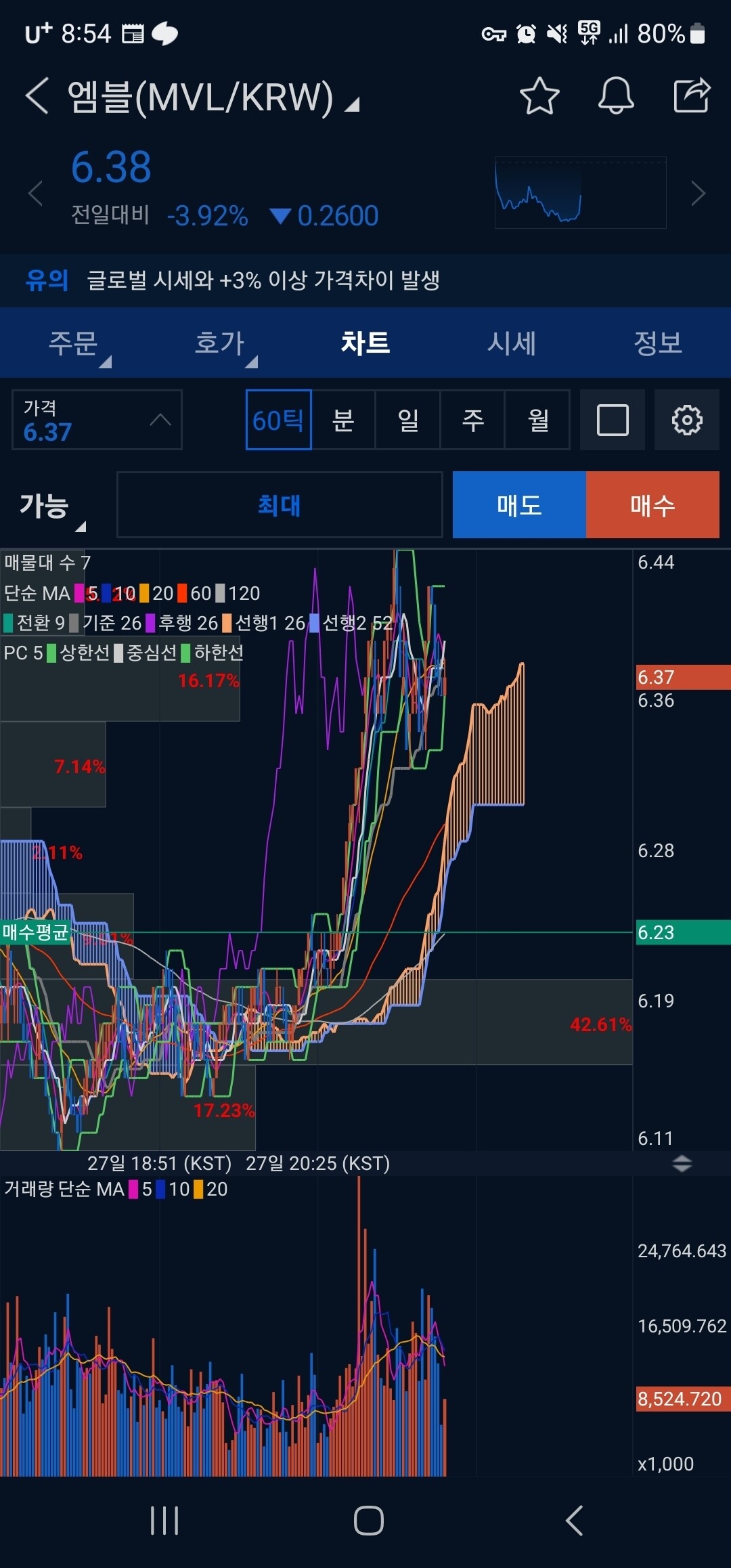Tap the next coin arrow beside the price
731x1568 pixels.
pos(698,193)
